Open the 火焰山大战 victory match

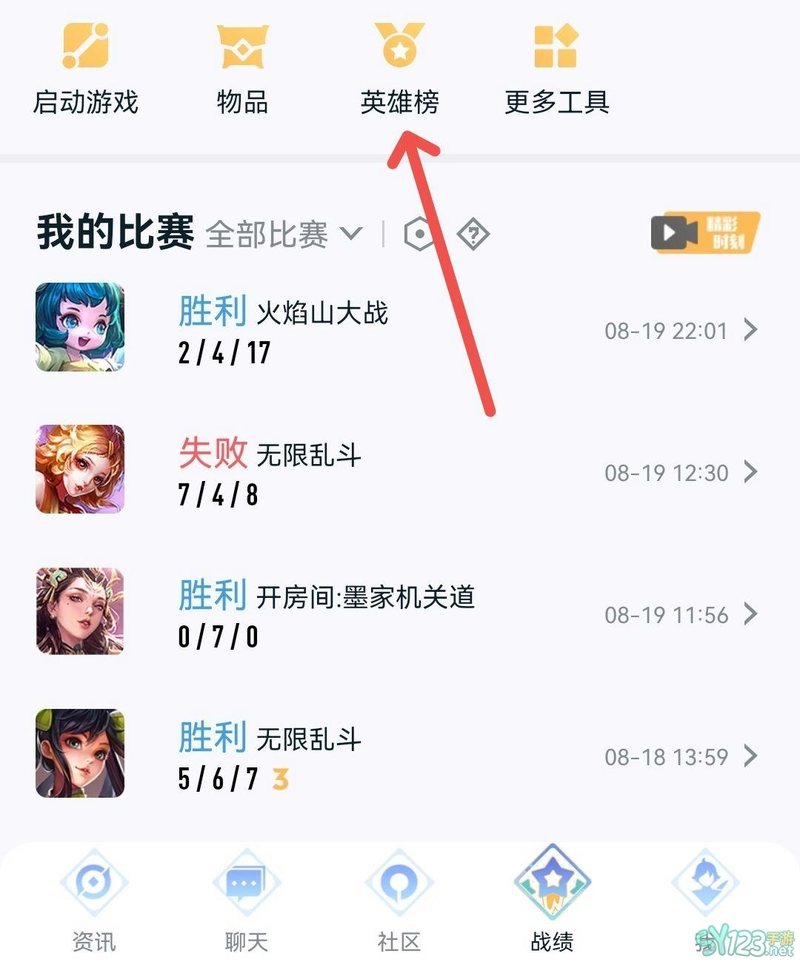400,329
